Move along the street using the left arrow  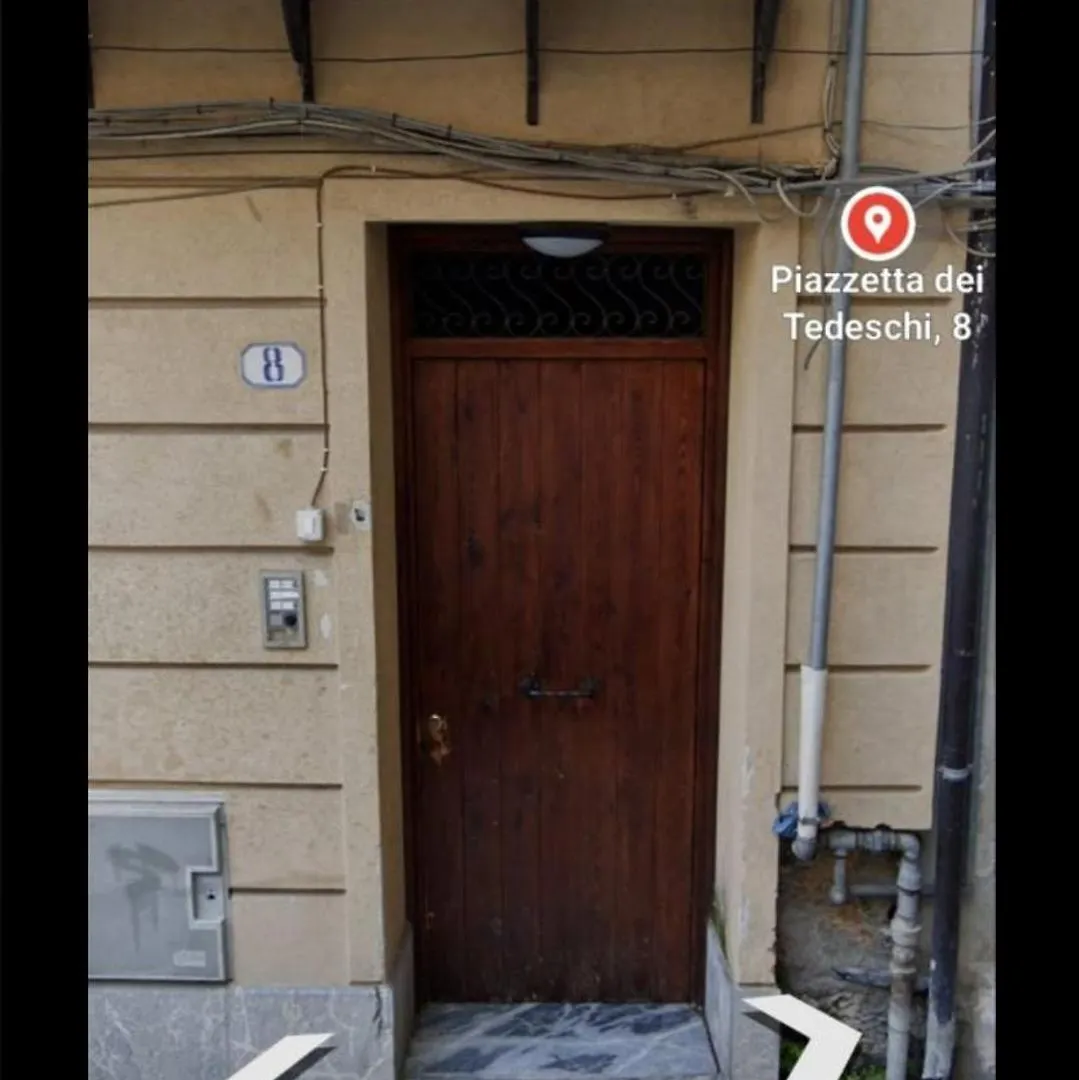(283, 1057)
